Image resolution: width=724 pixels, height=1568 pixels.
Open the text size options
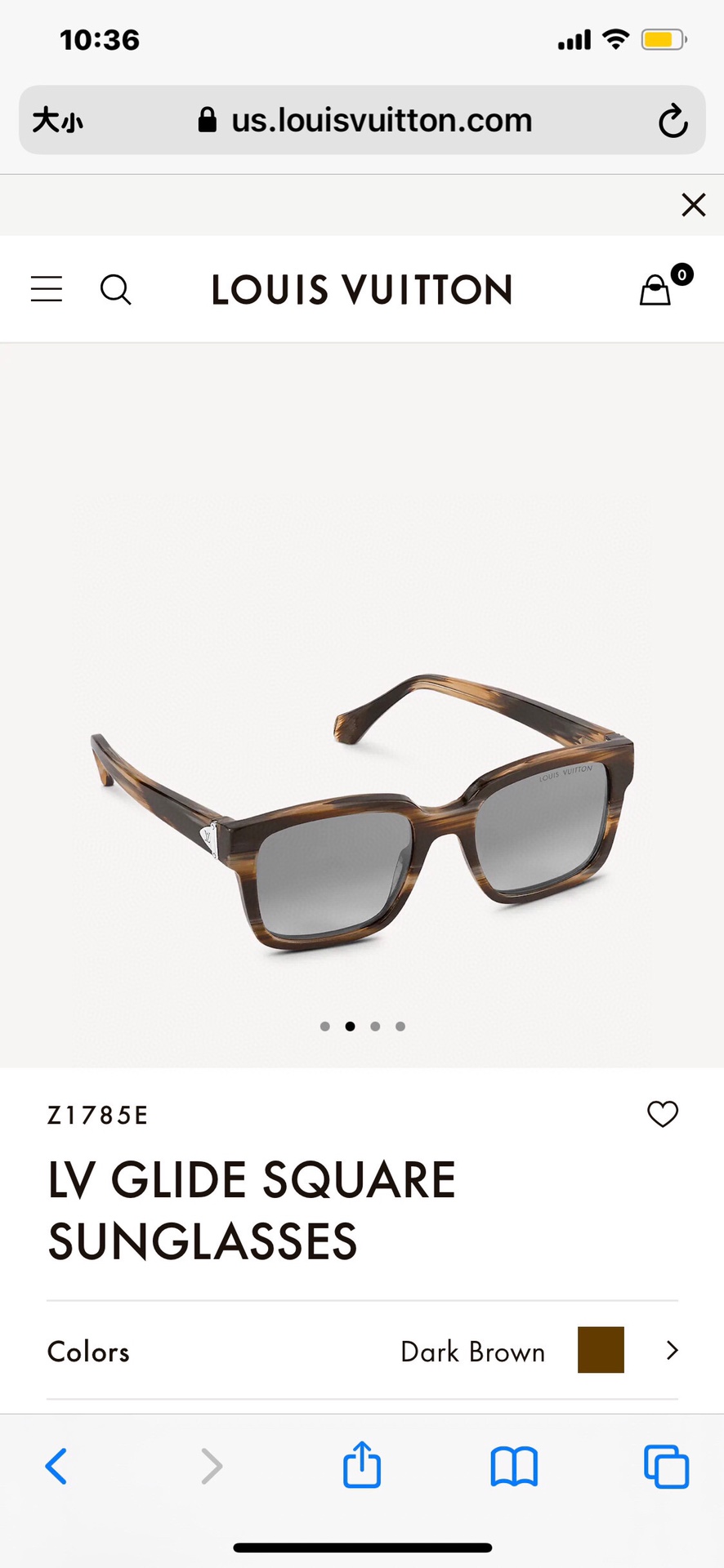[x=57, y=121]
